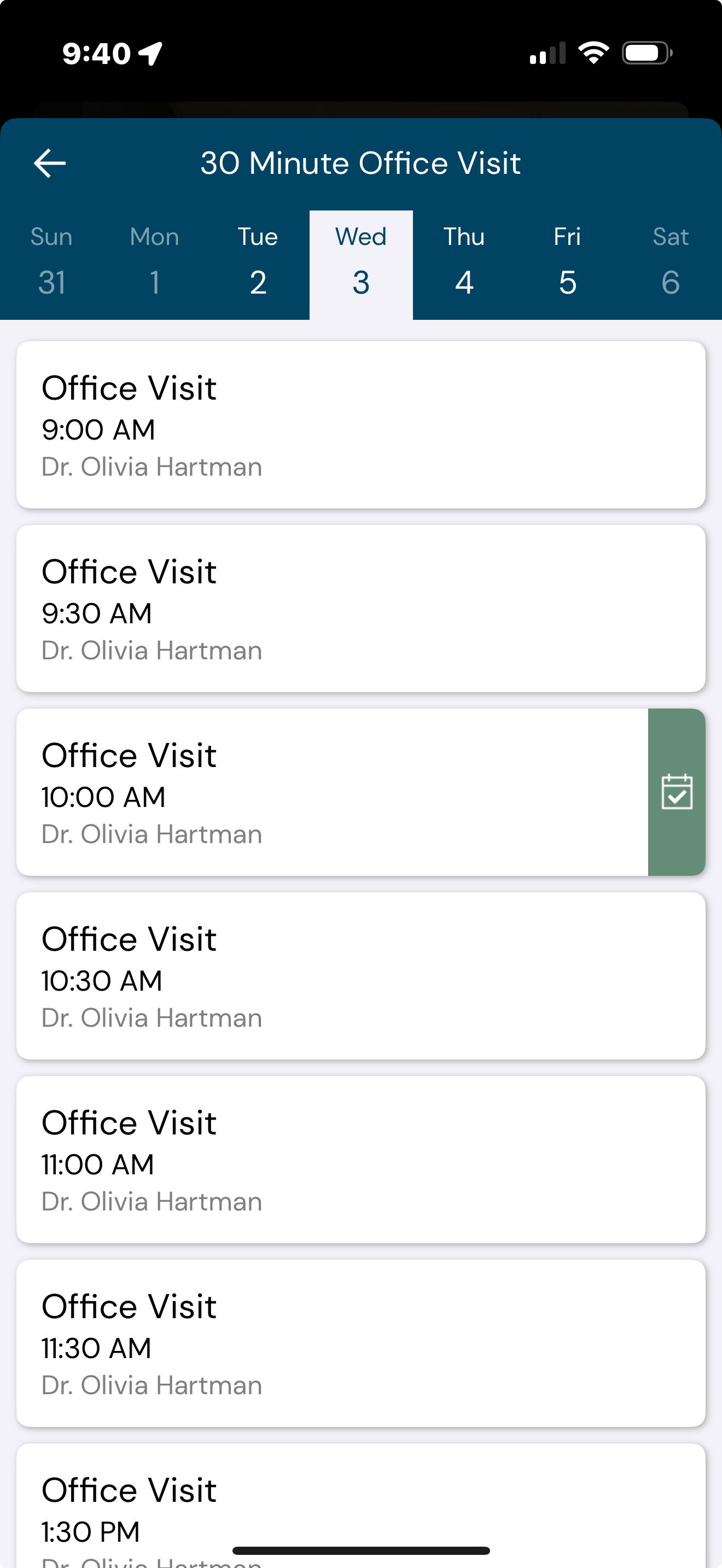Select Friday 5 from the week view
Image resolution: width=722 pixels, height=1568 pixels.
point(566,262)
